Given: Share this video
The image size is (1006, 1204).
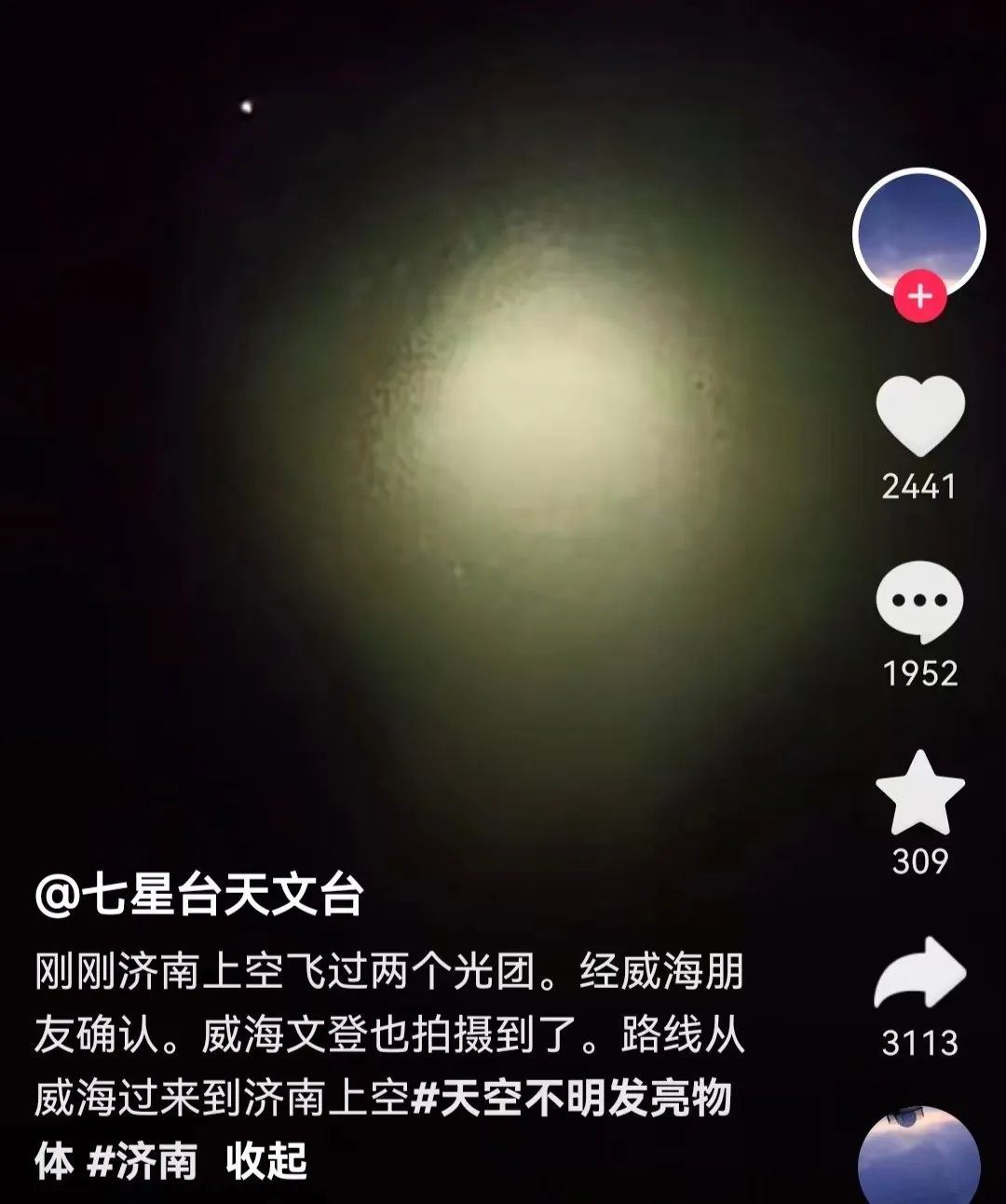Looking at the screenshot, I should [x=919, y=974].
